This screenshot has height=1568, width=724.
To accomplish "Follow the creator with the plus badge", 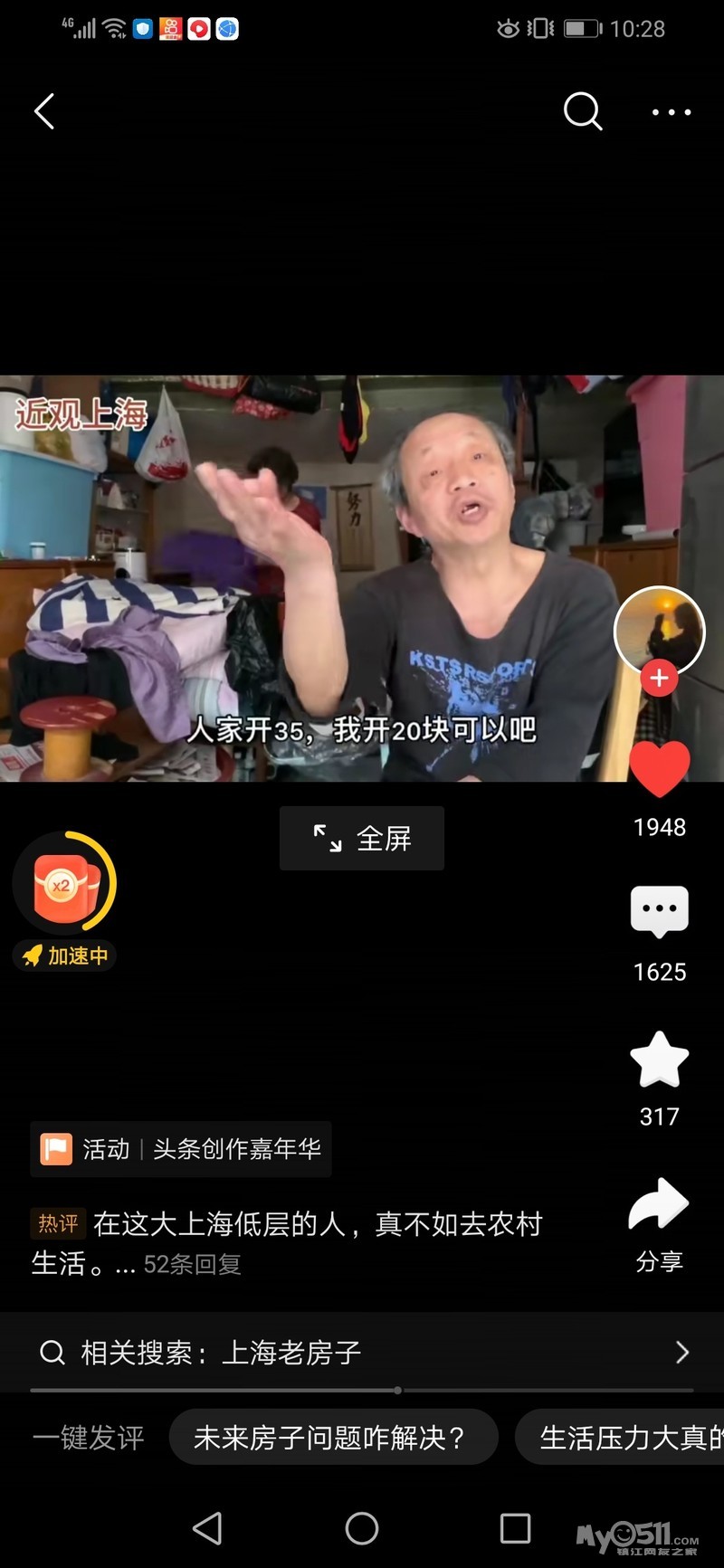I will point(659,678).
